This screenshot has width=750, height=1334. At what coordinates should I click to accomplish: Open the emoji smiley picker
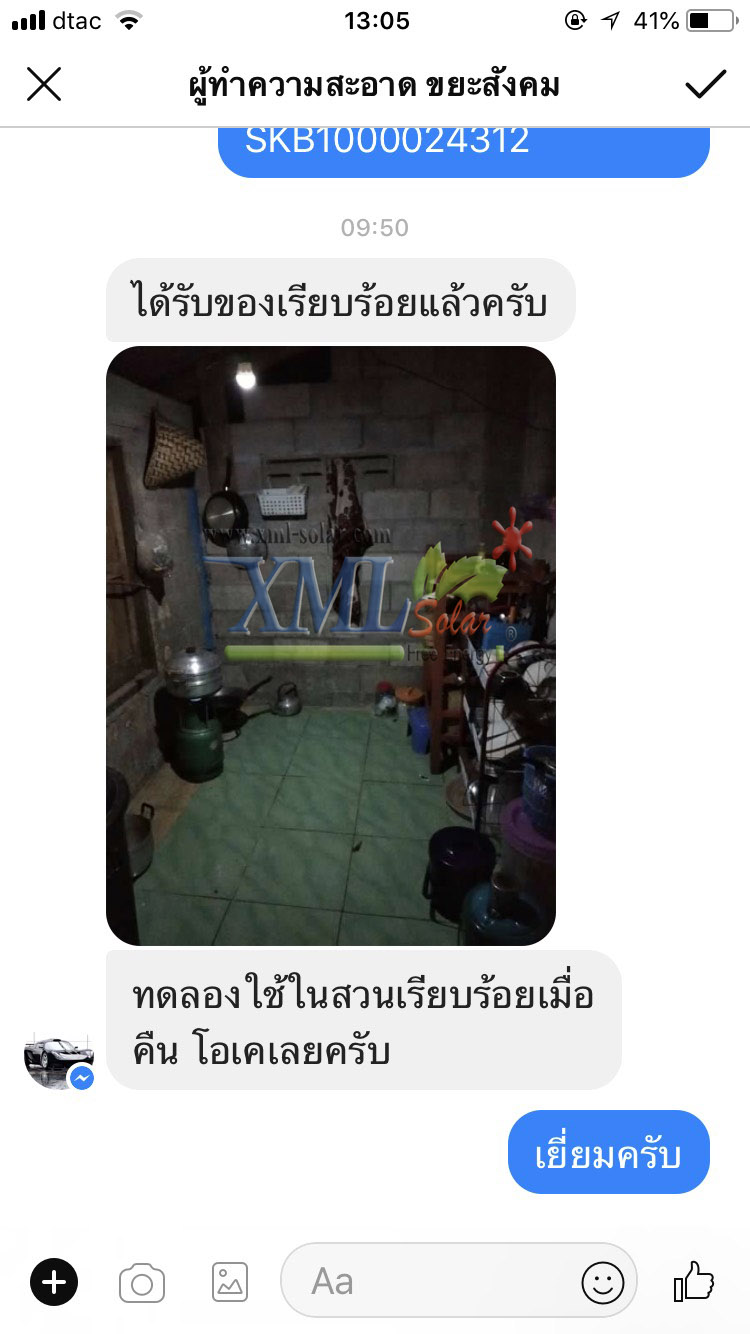(x=602, y=1282)
